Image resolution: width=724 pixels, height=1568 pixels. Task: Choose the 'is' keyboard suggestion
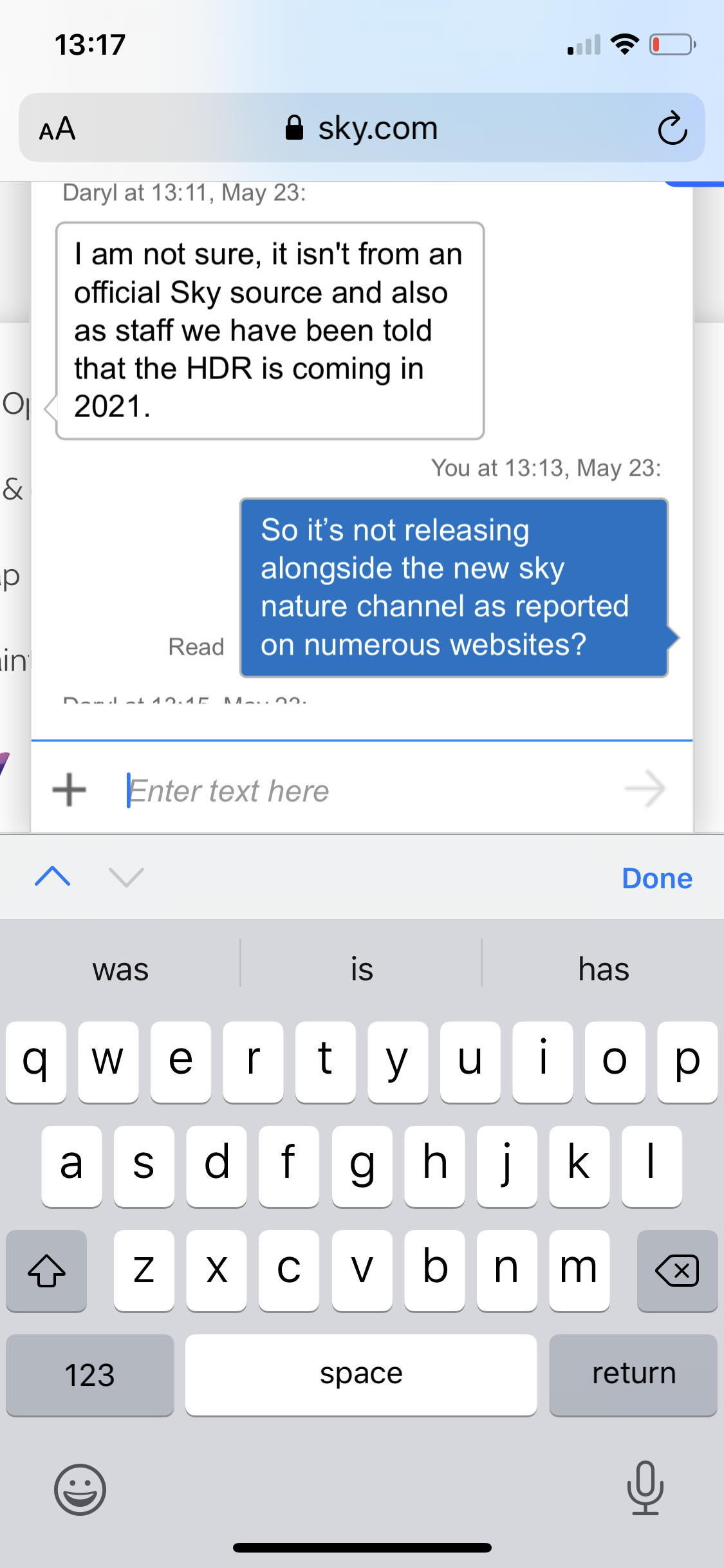click(x=362, y=969)
